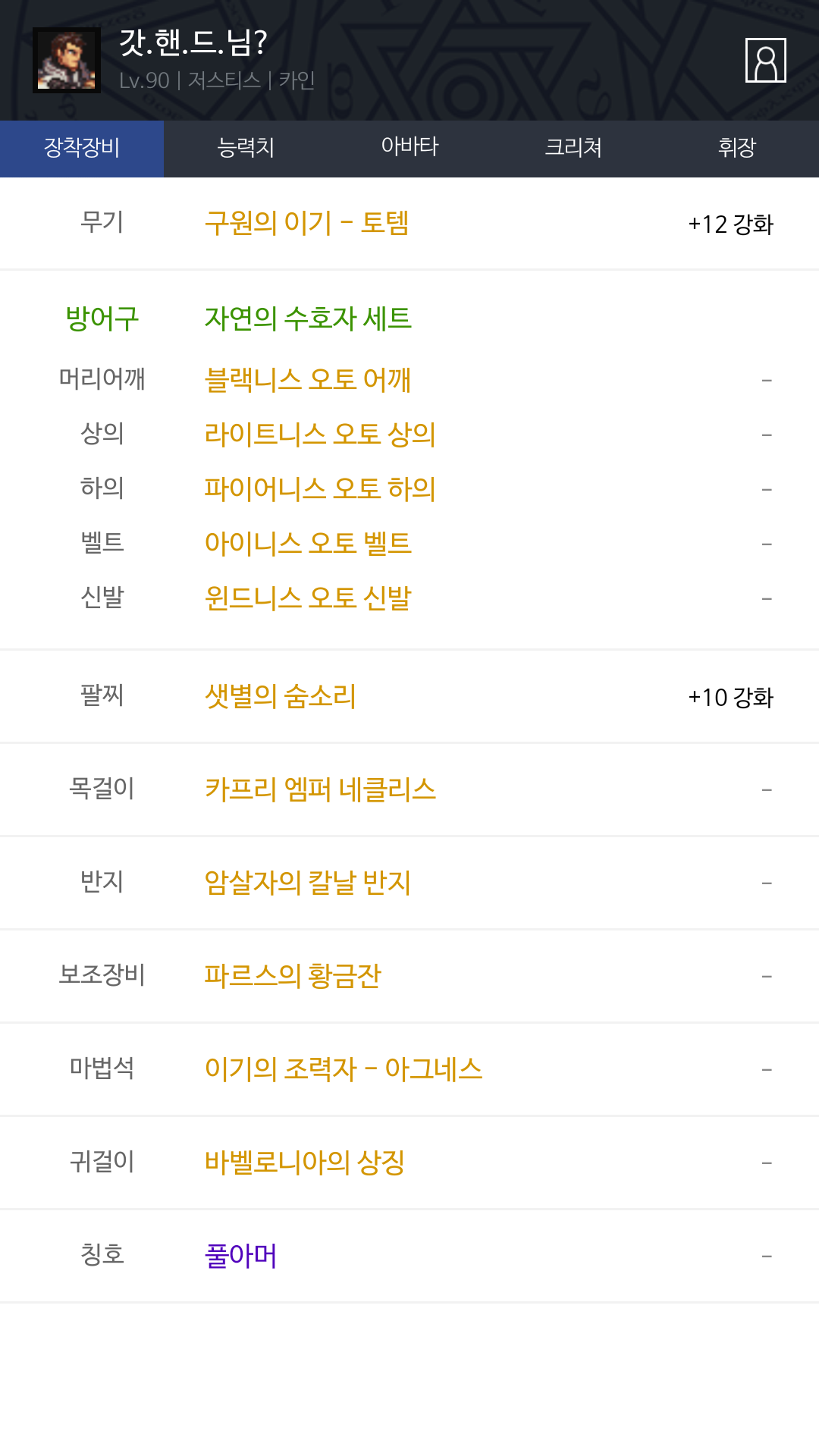Open title item 풀아머
The height and width of the screenshot is (1456, 819).
tap(240, 1256)
